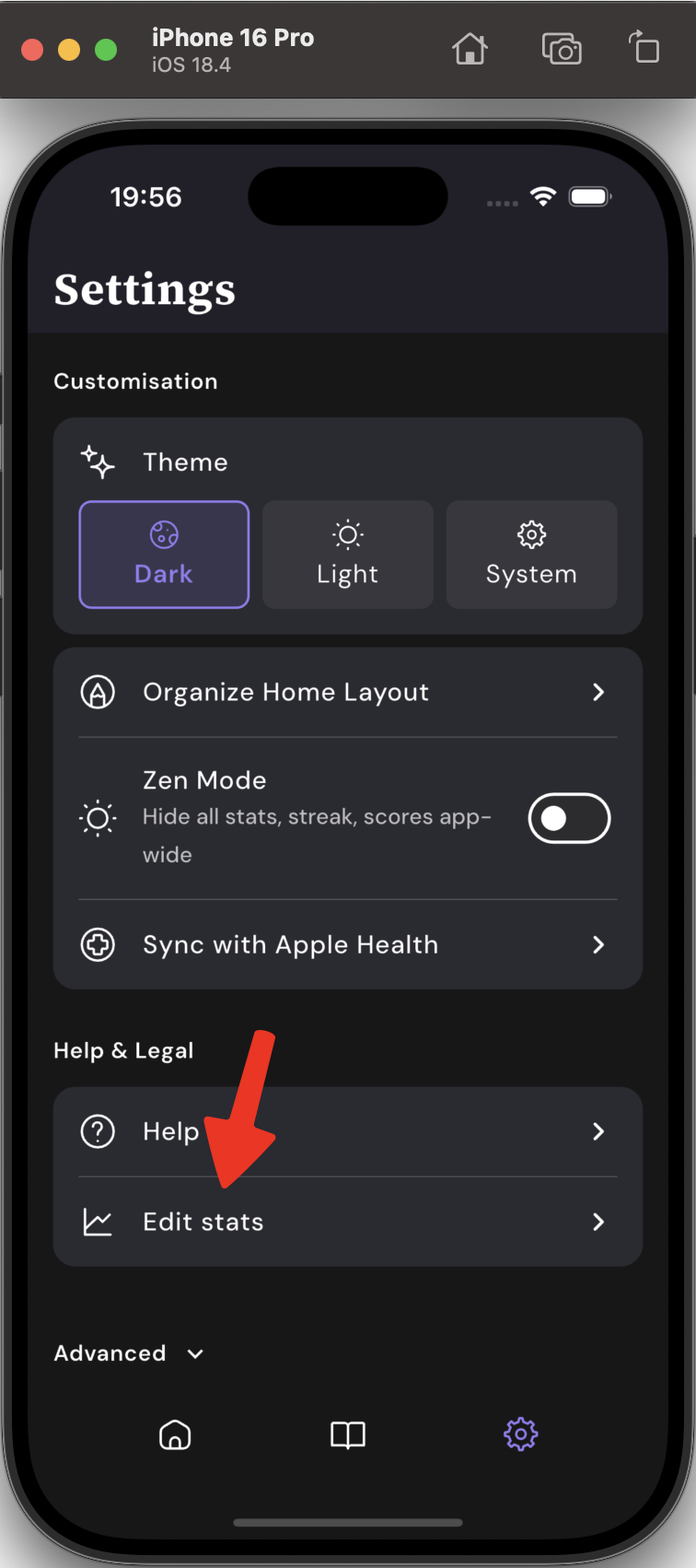This screenshot has height=1568, width=696.
Task: Enable the Zen Mode switch
Action: tap(568, 818)
